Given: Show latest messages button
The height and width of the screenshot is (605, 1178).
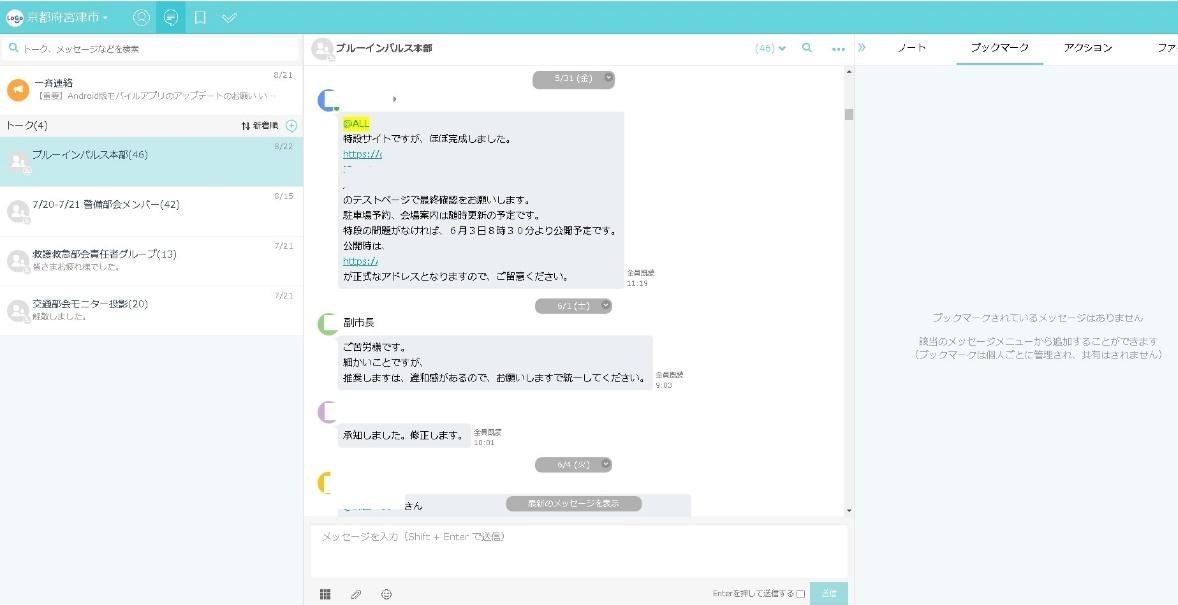Looking at the screenshot, I should pos(573,504).
